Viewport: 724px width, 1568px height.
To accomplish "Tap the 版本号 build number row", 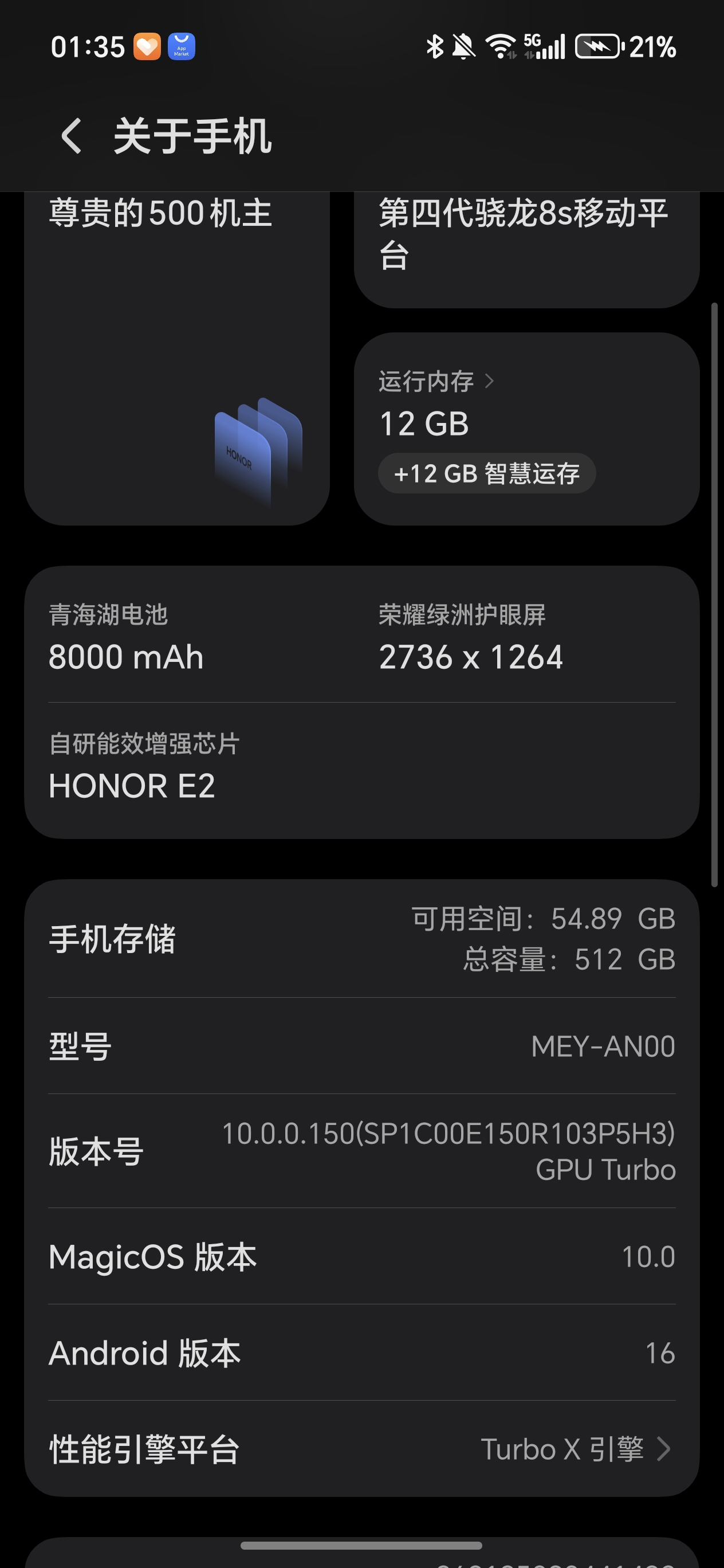I will [x=361, y=1151].
